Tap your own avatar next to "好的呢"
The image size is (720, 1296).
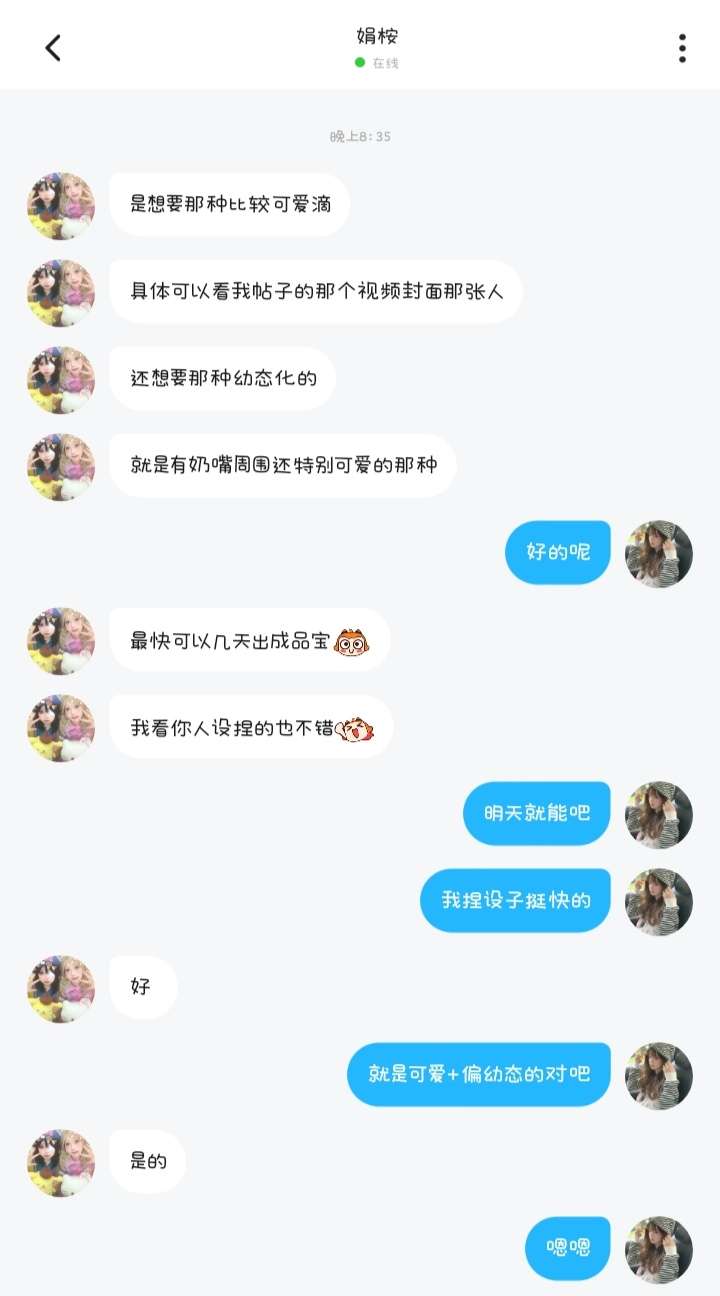coord(659,553)
